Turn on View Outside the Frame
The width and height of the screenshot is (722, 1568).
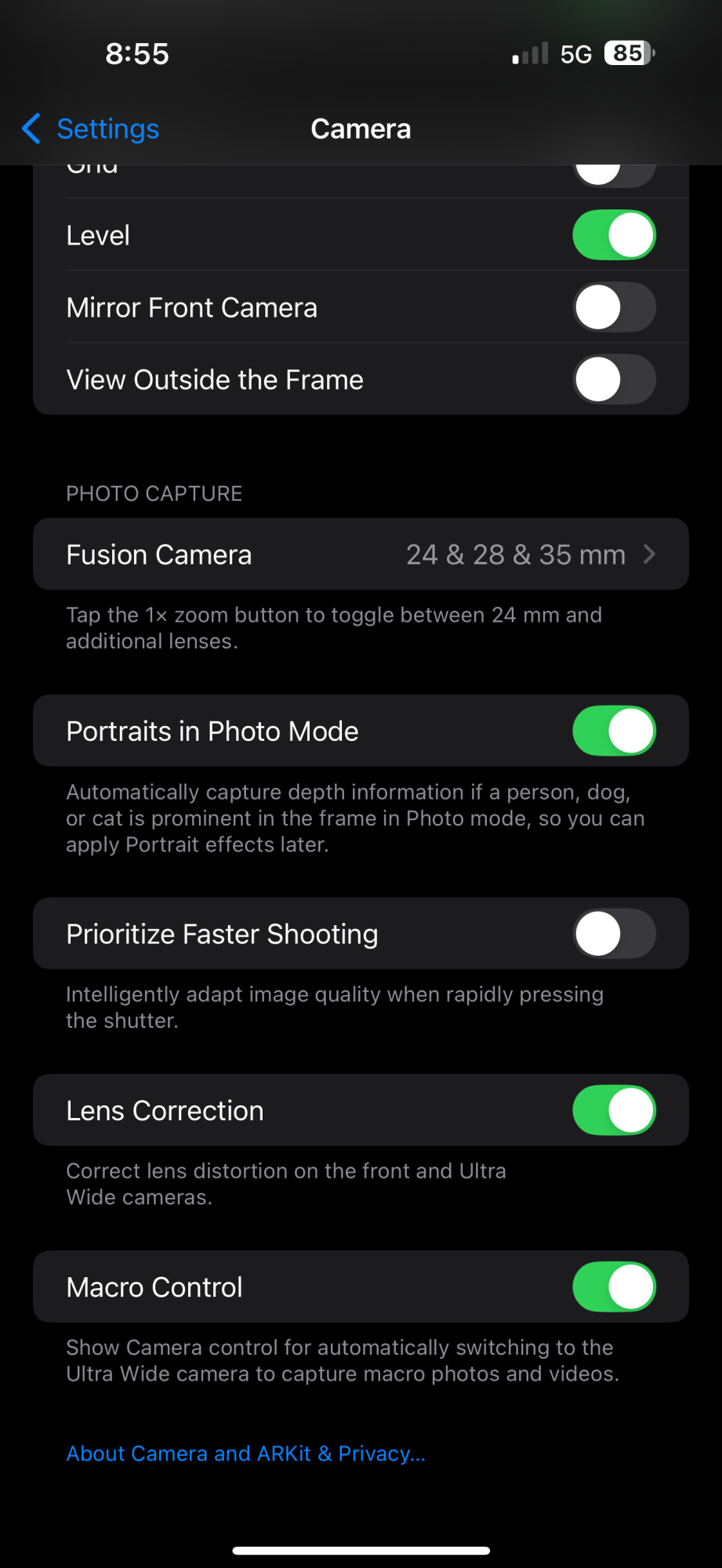coord(614,379)
